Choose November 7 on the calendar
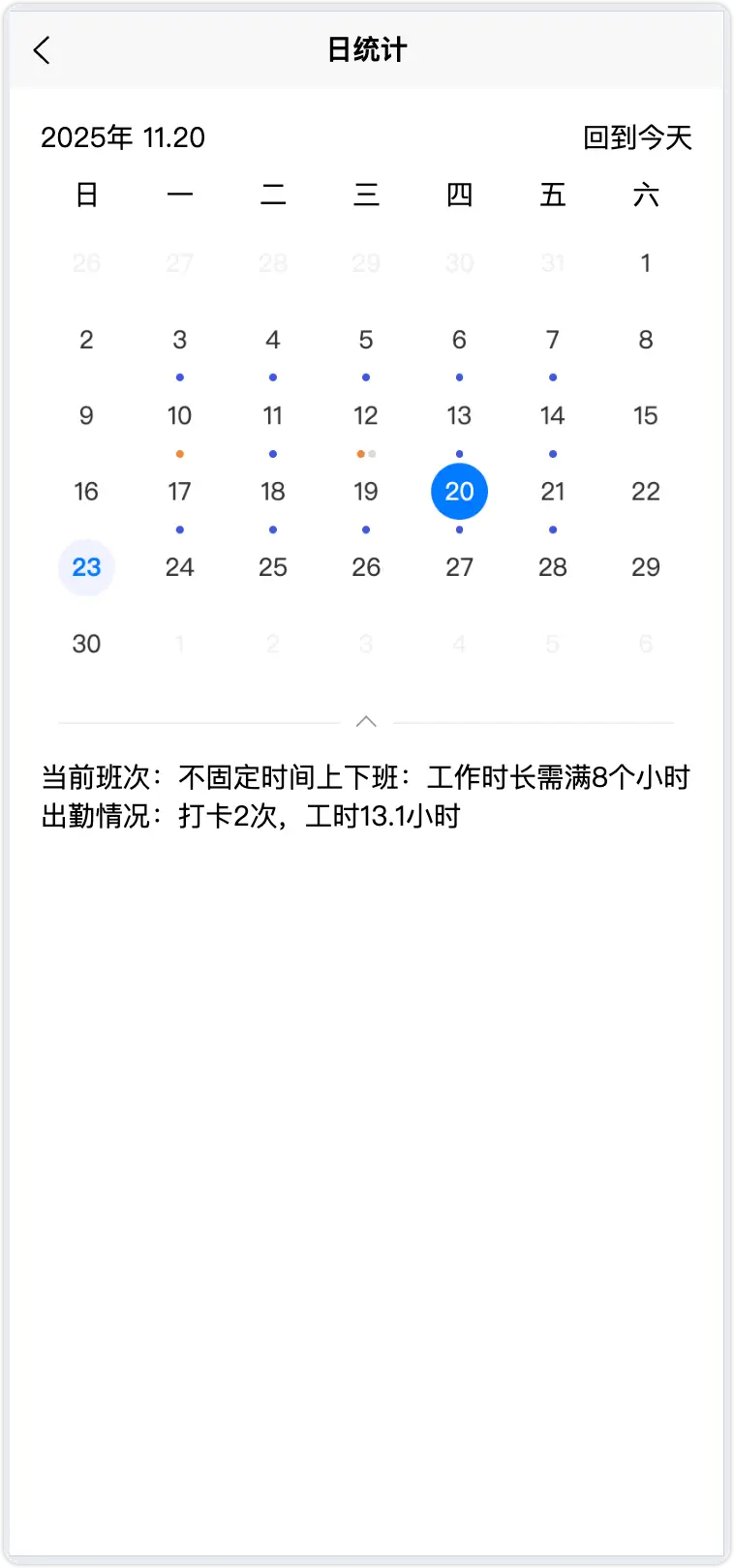 pos(552,340)
